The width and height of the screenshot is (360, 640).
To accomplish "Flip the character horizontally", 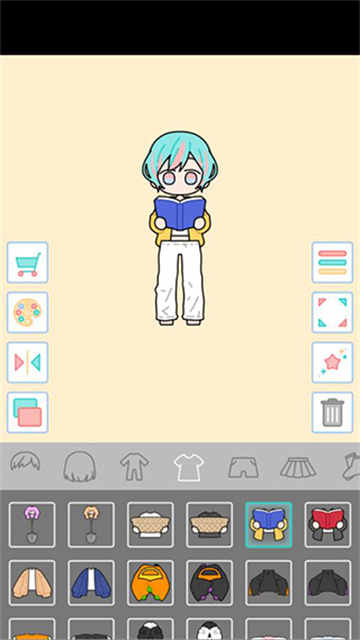I will 27,362.
